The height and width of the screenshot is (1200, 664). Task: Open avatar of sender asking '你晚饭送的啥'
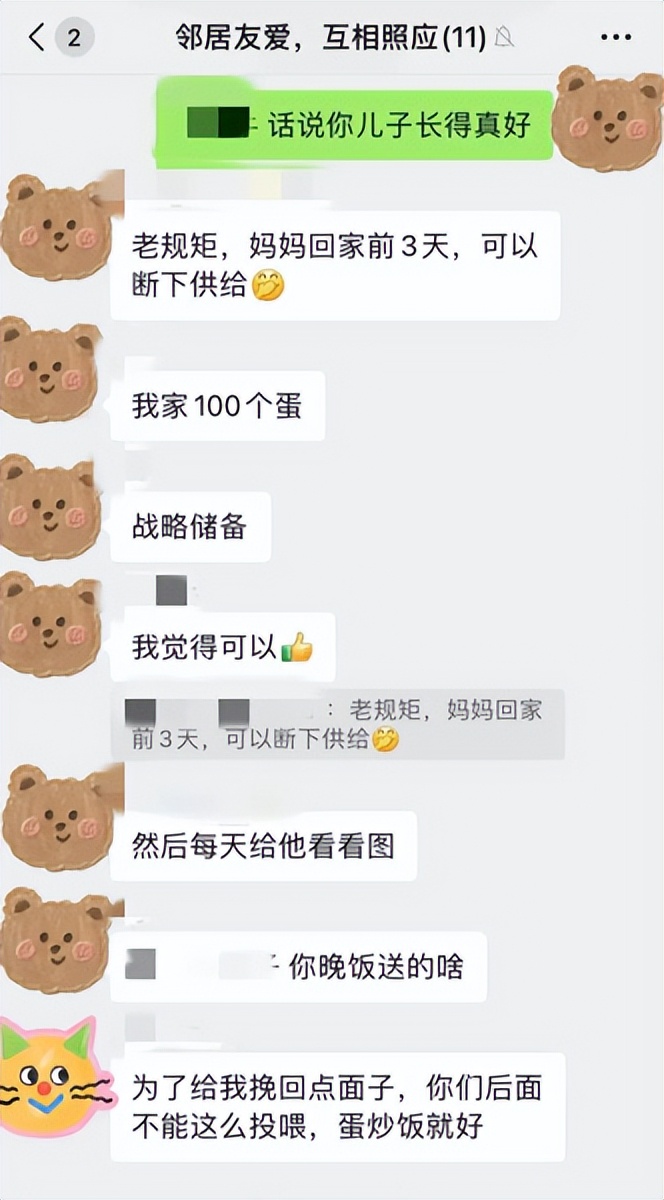pyautogui.click(x=52, y=941)
